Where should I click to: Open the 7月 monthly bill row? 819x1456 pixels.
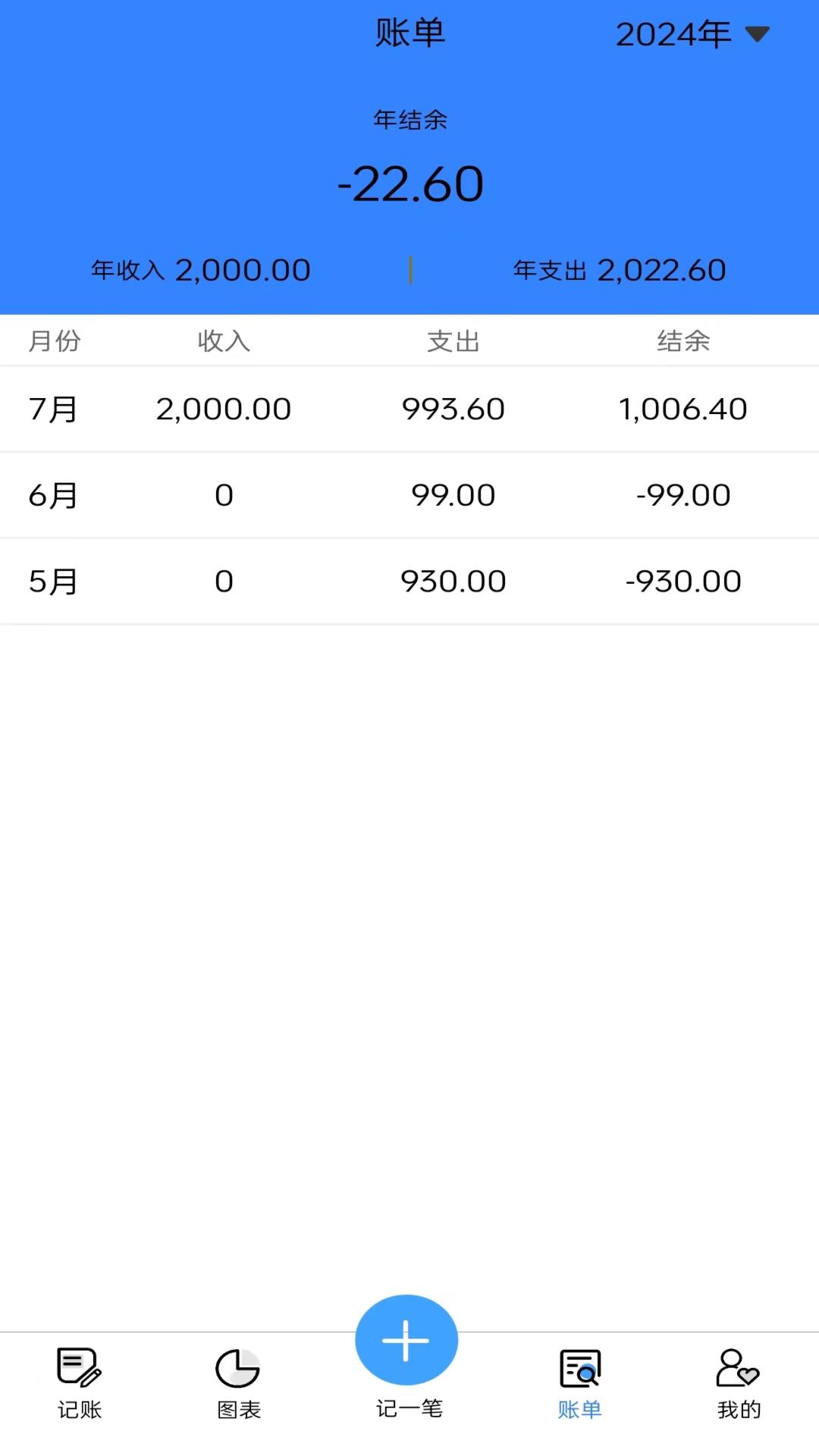point(409,409)
